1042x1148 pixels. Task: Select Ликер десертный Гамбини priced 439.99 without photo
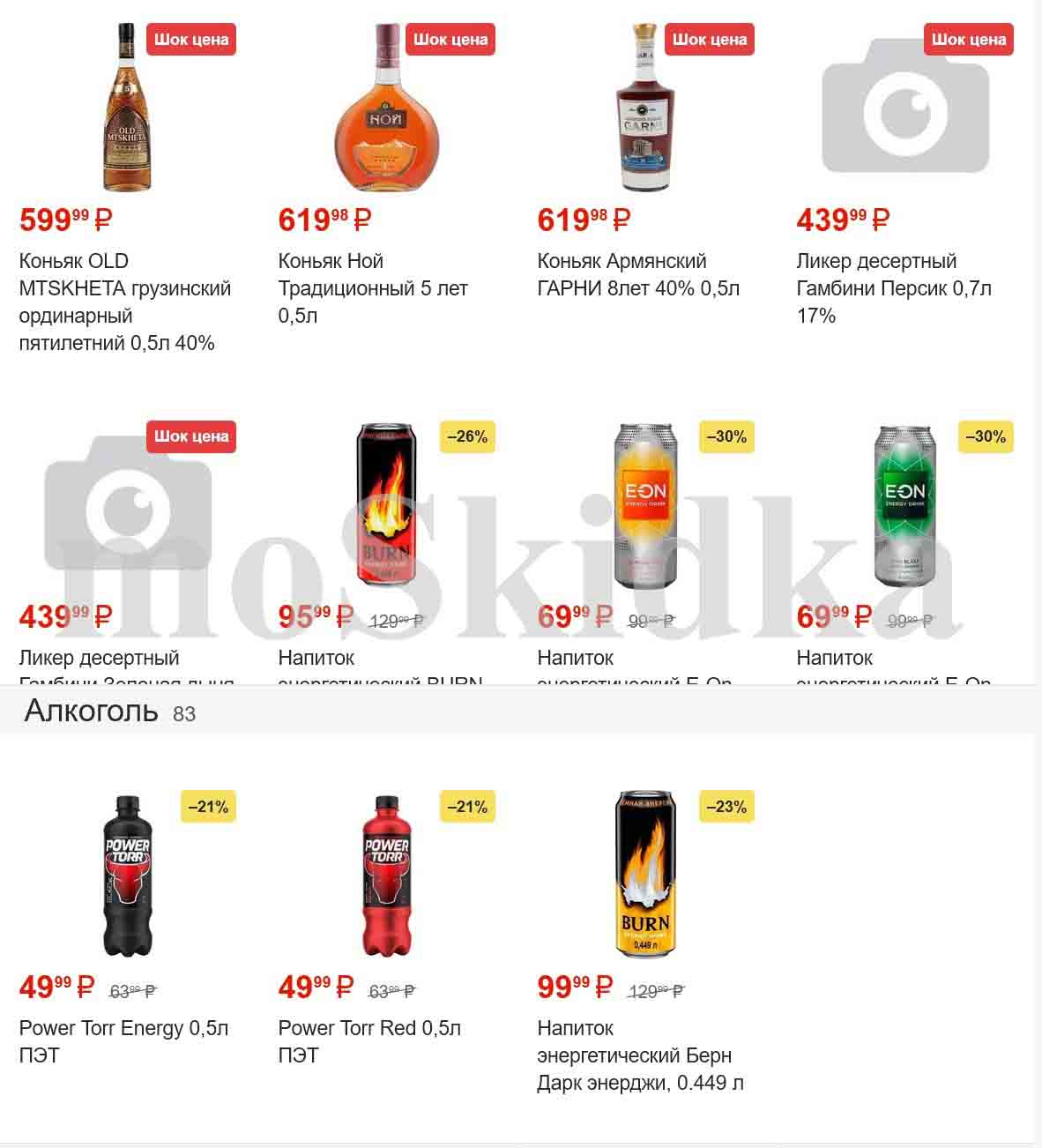coord(126,505)
